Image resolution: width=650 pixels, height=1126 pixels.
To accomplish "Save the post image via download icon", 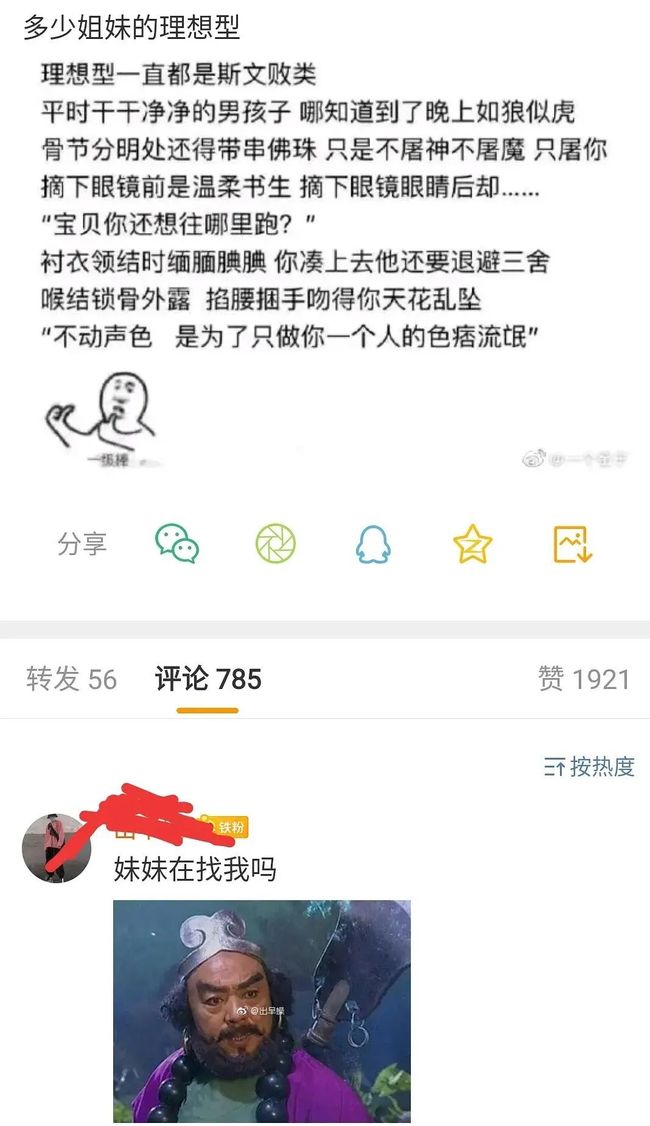I will click(573, 544).
